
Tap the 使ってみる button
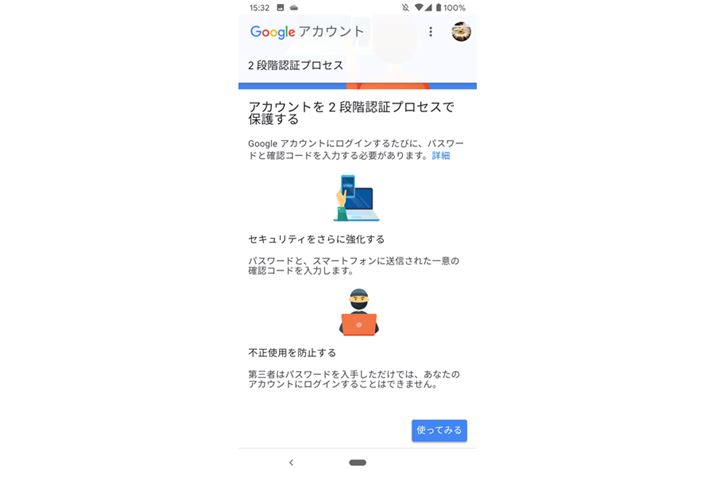(x=439, y=430)
